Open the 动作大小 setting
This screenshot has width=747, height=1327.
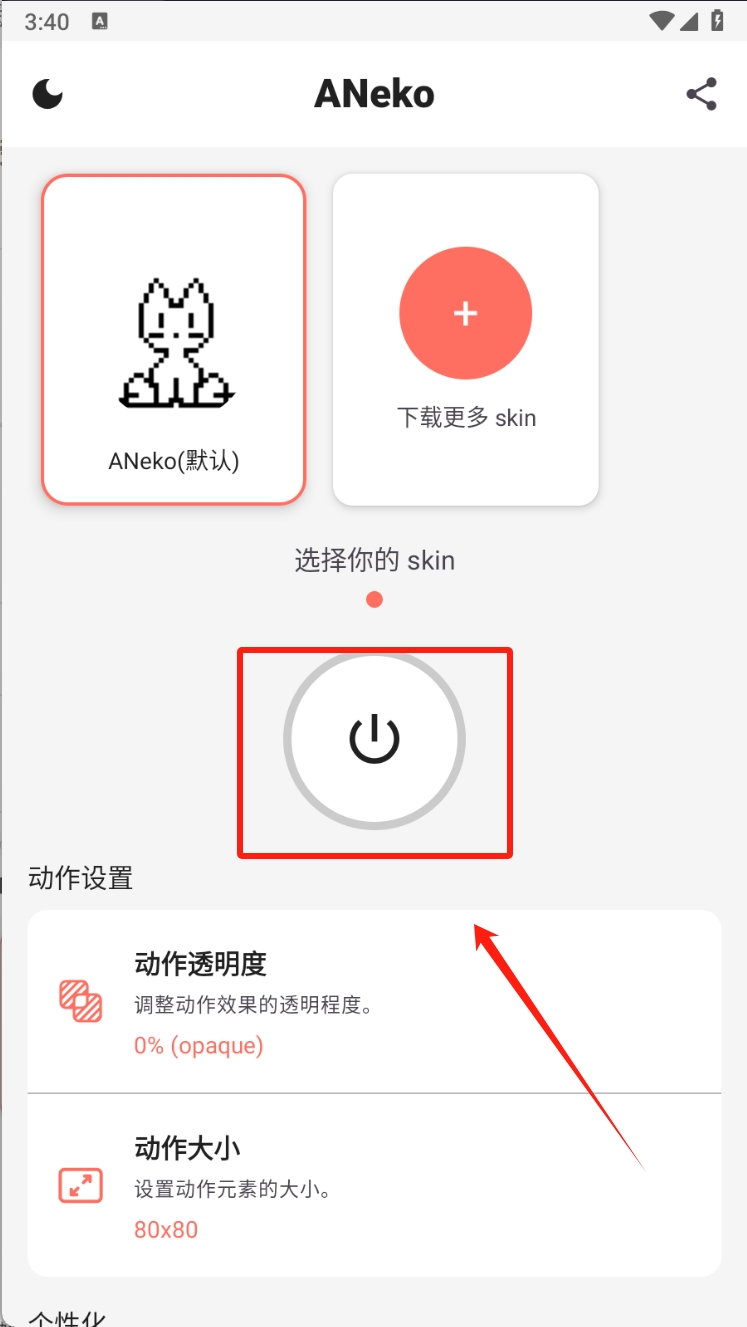click(x=374, y=1185)
